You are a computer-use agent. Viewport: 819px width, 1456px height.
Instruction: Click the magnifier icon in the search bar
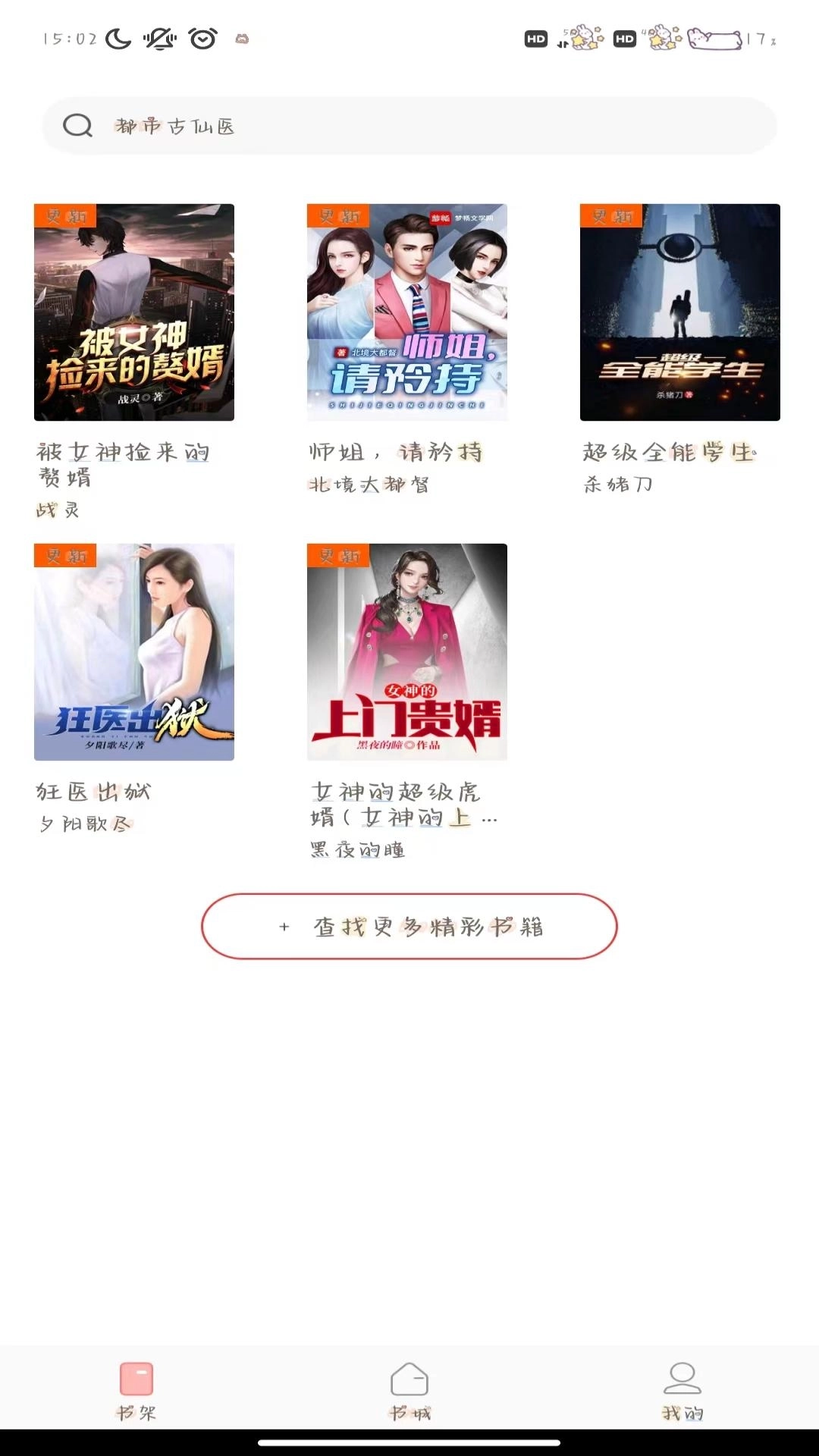click(77, 125)
